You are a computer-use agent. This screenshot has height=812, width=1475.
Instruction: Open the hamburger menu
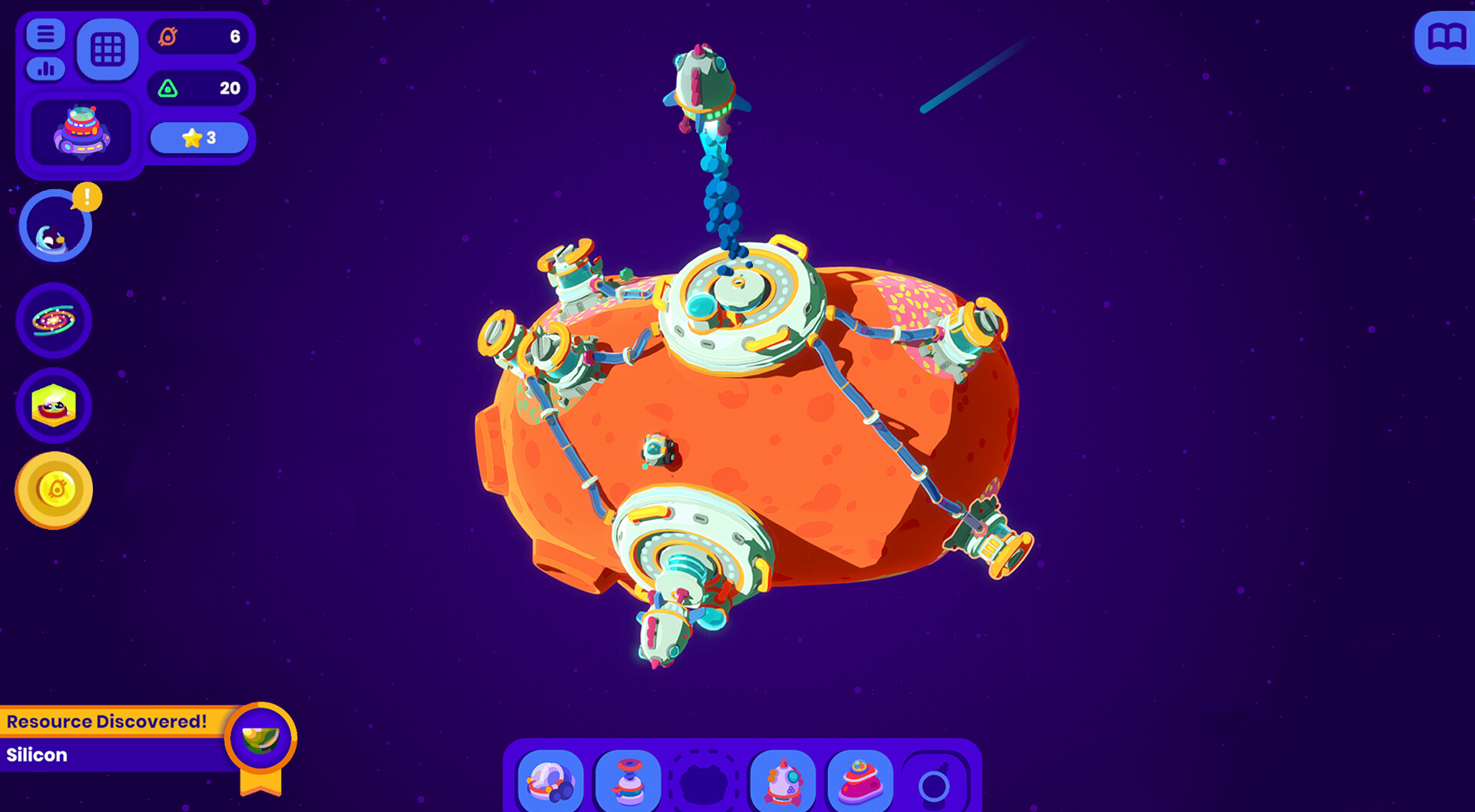point(45,35)
